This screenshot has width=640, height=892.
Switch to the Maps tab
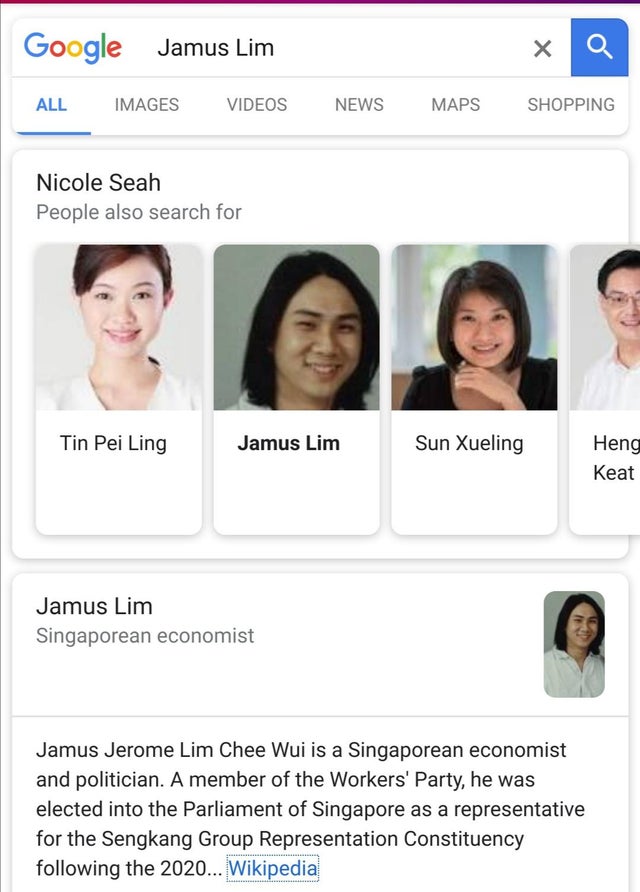tap(455, 104)
